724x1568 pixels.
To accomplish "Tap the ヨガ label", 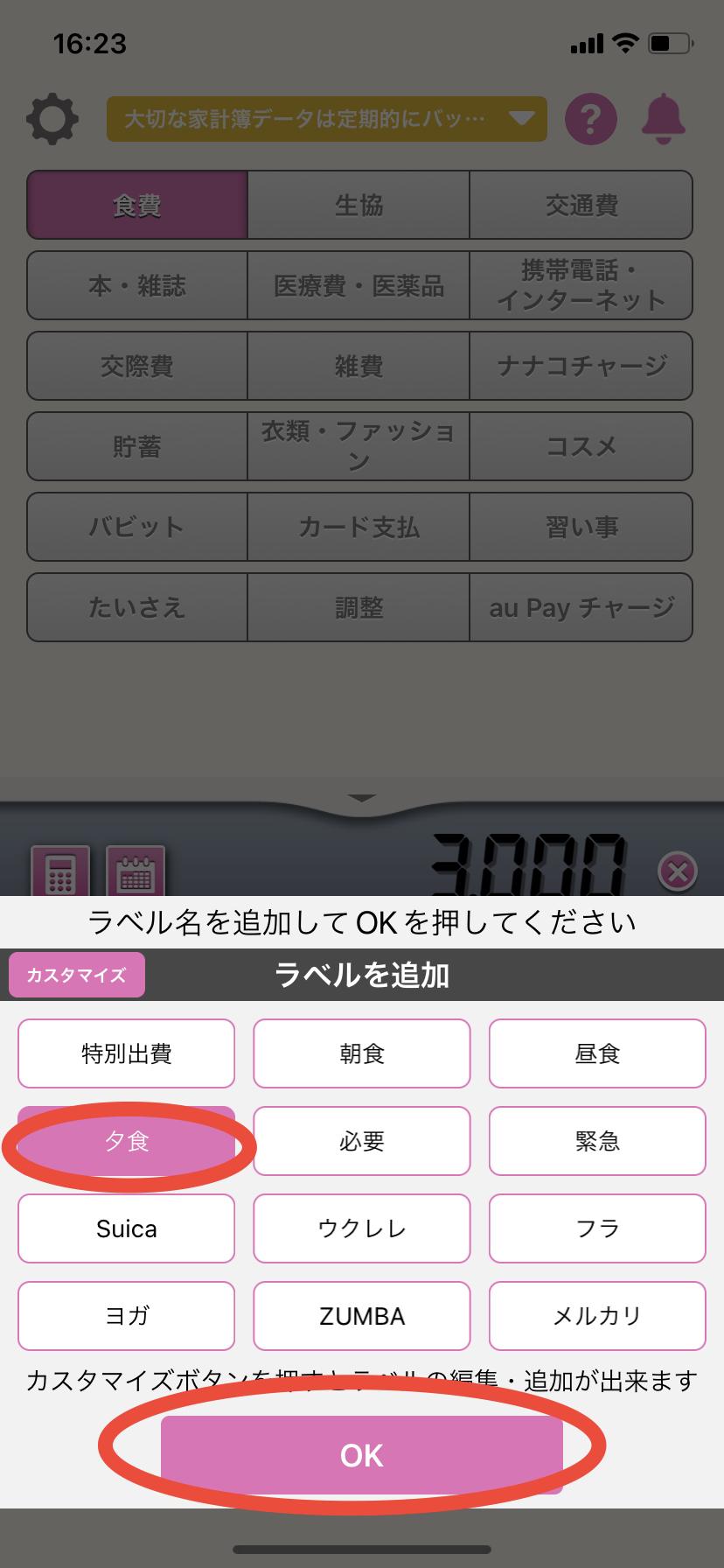I will tap(127, 1316).
